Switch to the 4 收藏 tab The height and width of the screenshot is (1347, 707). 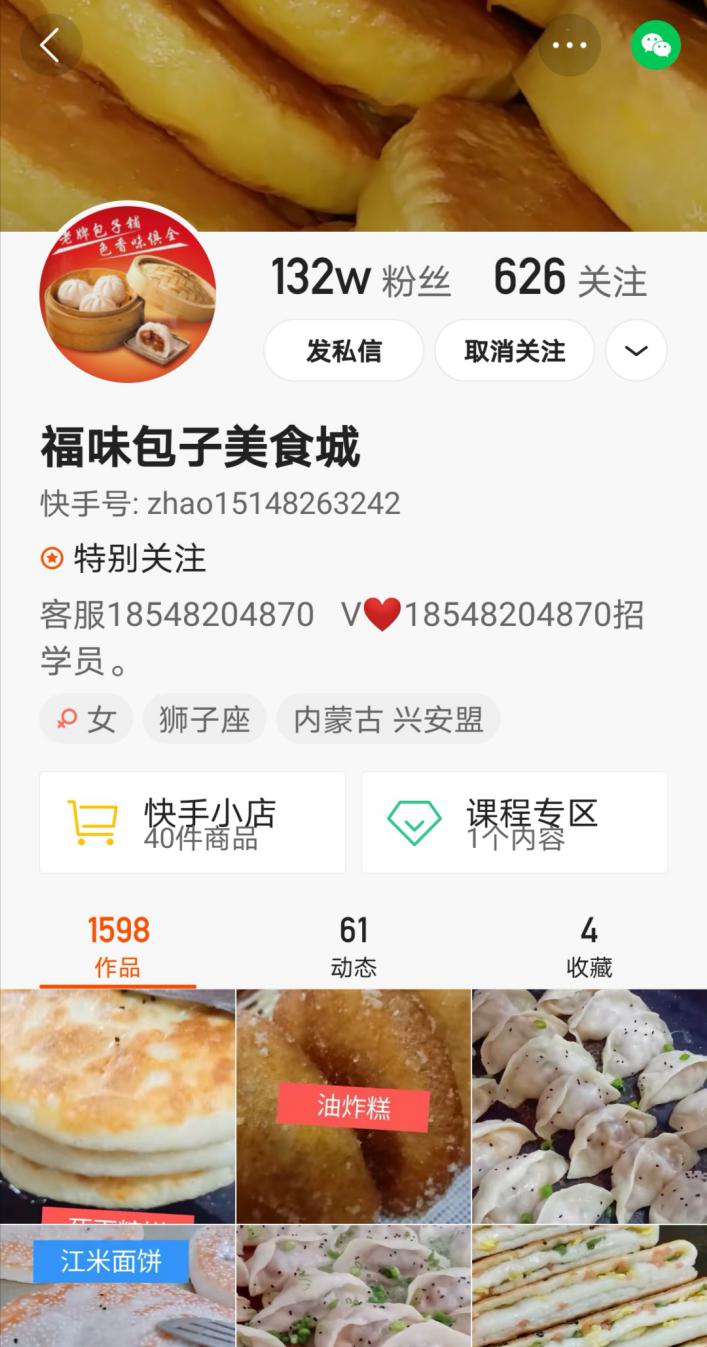(589, 946)
